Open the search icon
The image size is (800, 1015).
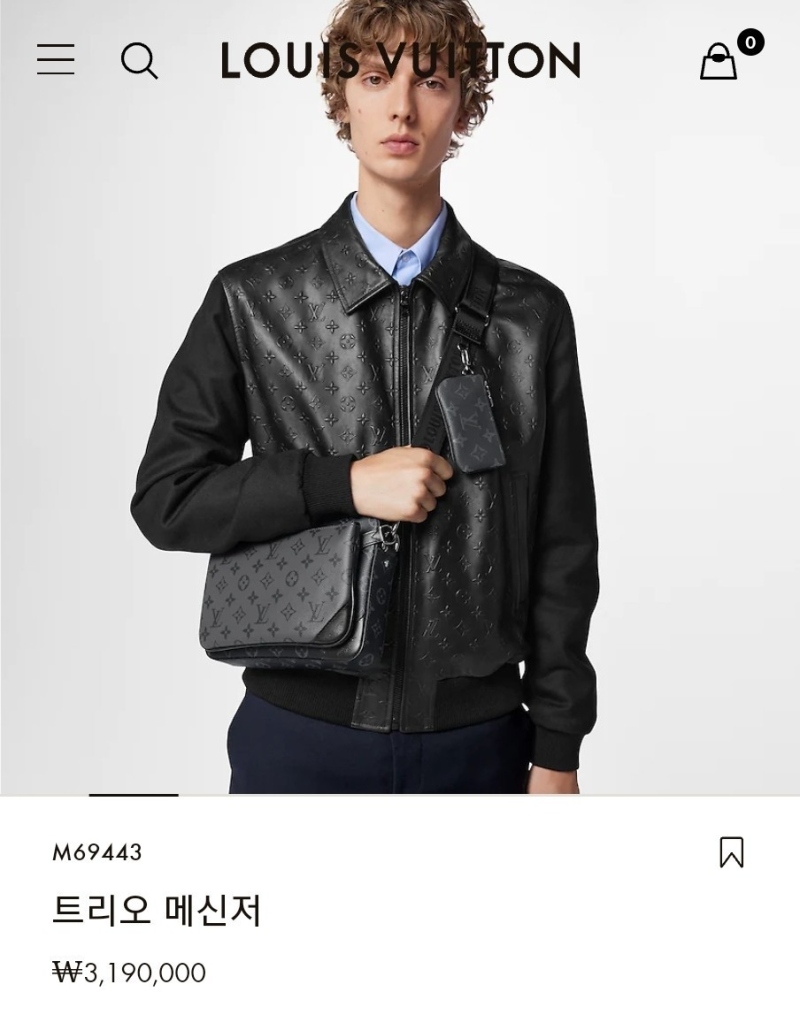tap(139, 61)
